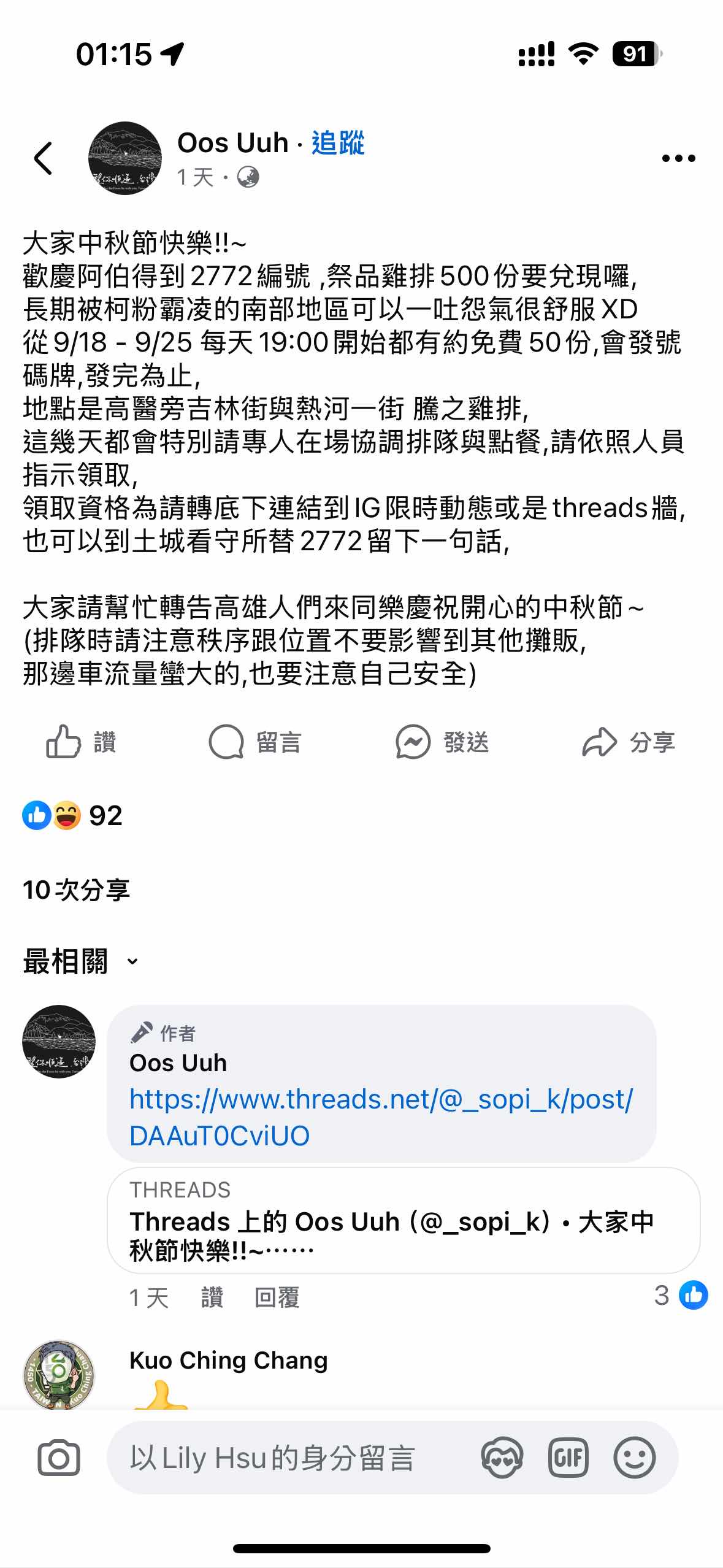Focus the 以Lily Hsu的身分留言 comment field

tap(288, 1458)
